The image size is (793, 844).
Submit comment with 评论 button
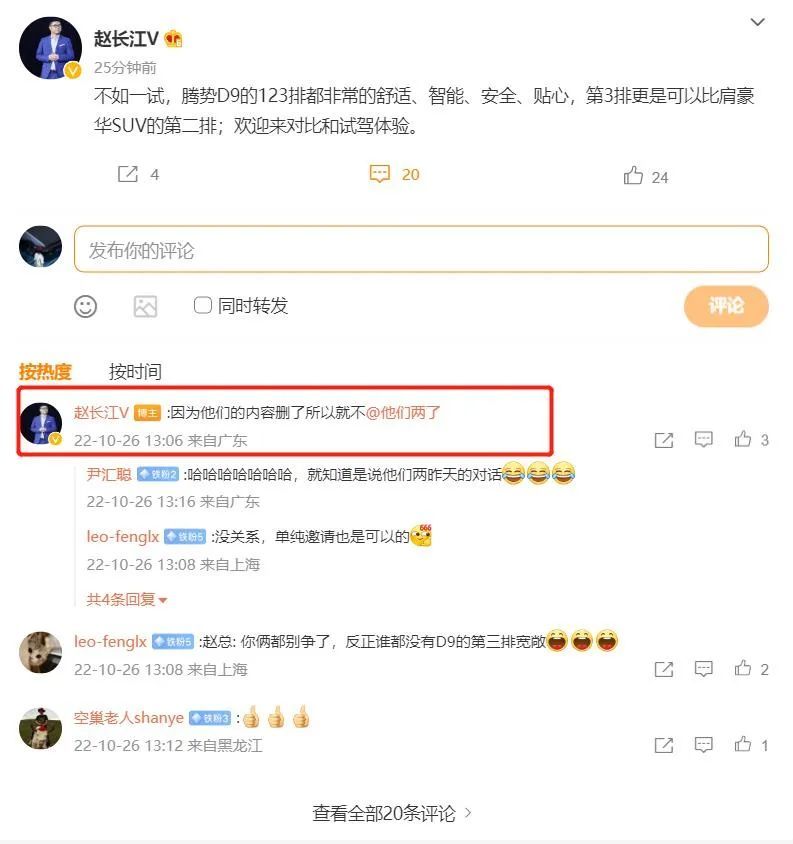point(726,306)
